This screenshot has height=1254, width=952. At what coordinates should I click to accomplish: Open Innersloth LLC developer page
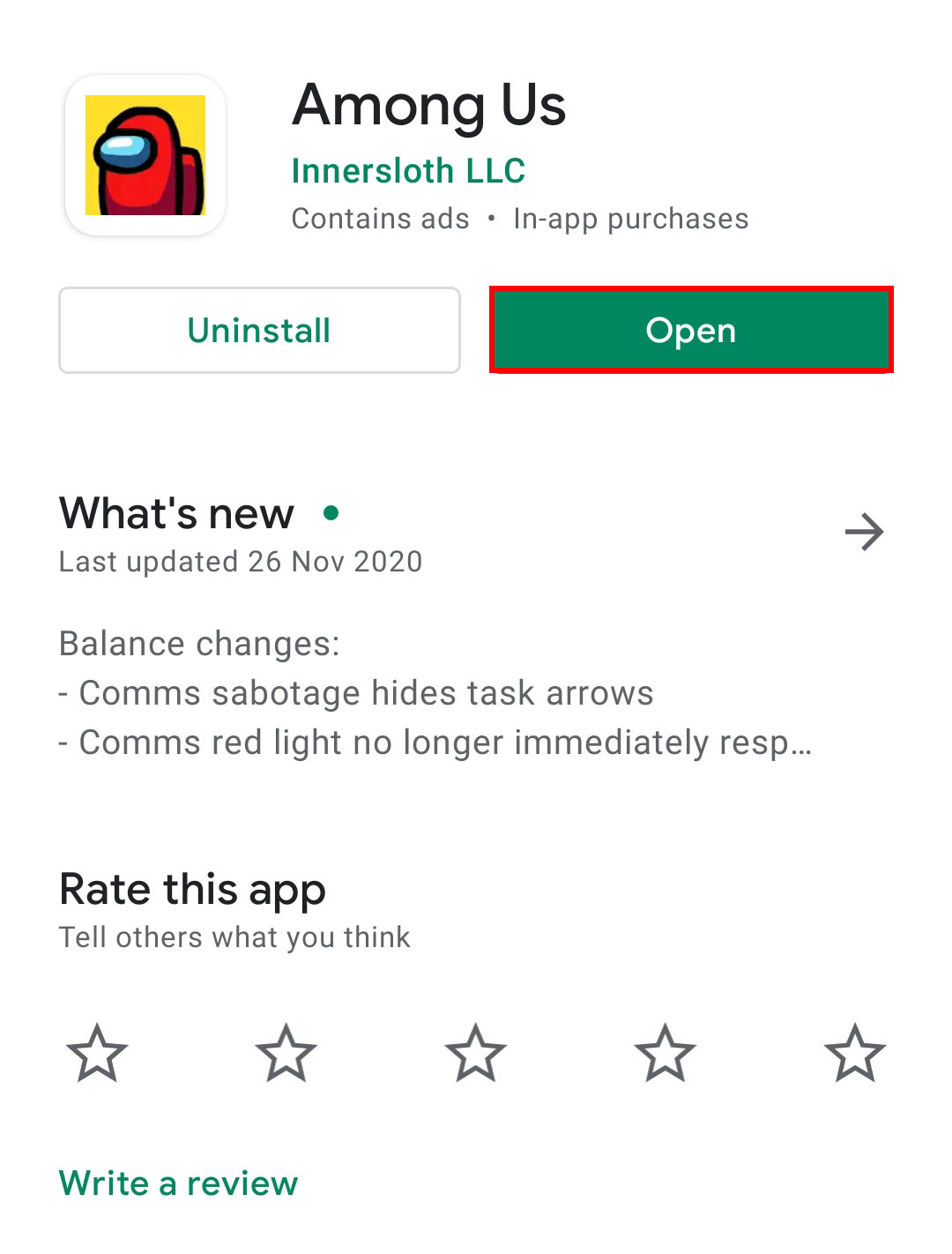tap(408, 171)
